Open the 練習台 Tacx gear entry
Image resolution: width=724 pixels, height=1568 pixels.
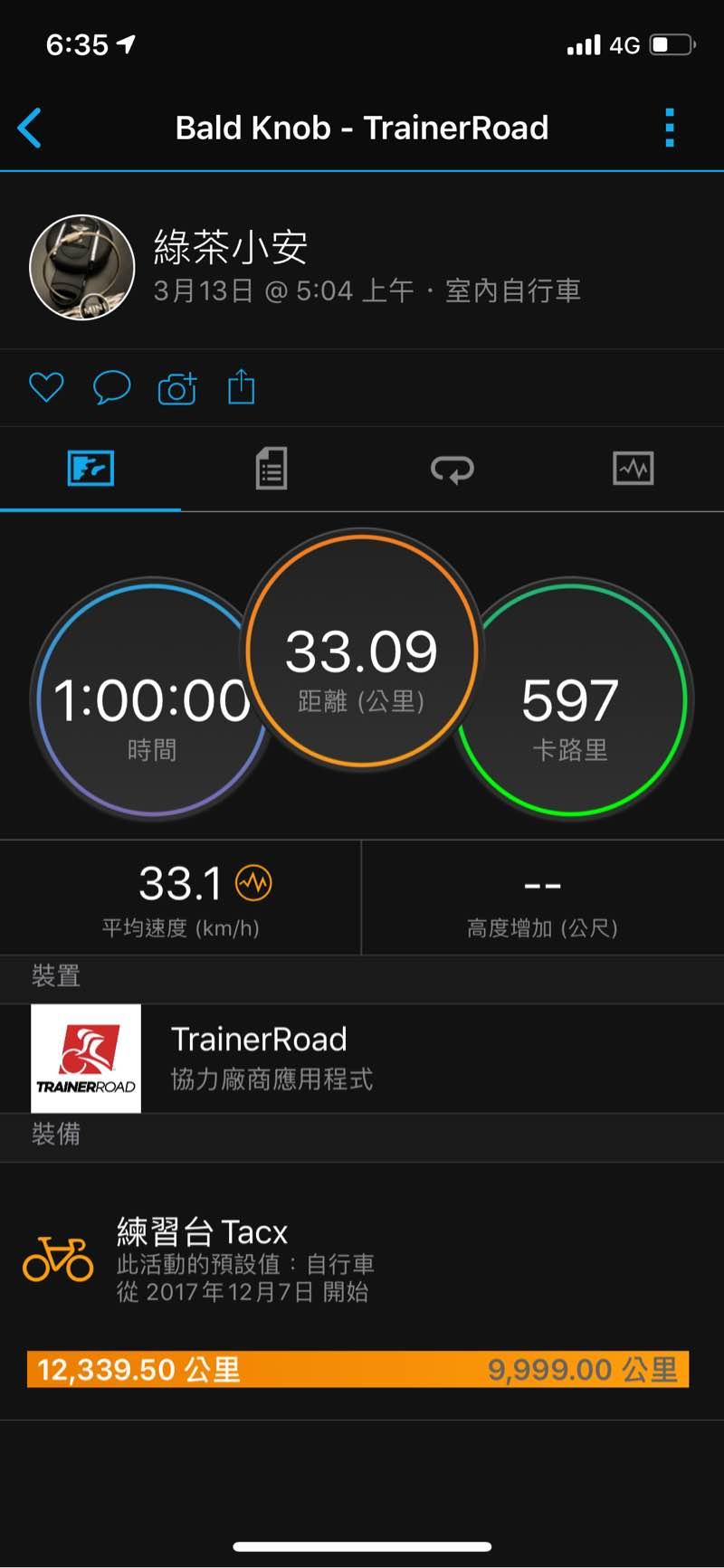362,1259
